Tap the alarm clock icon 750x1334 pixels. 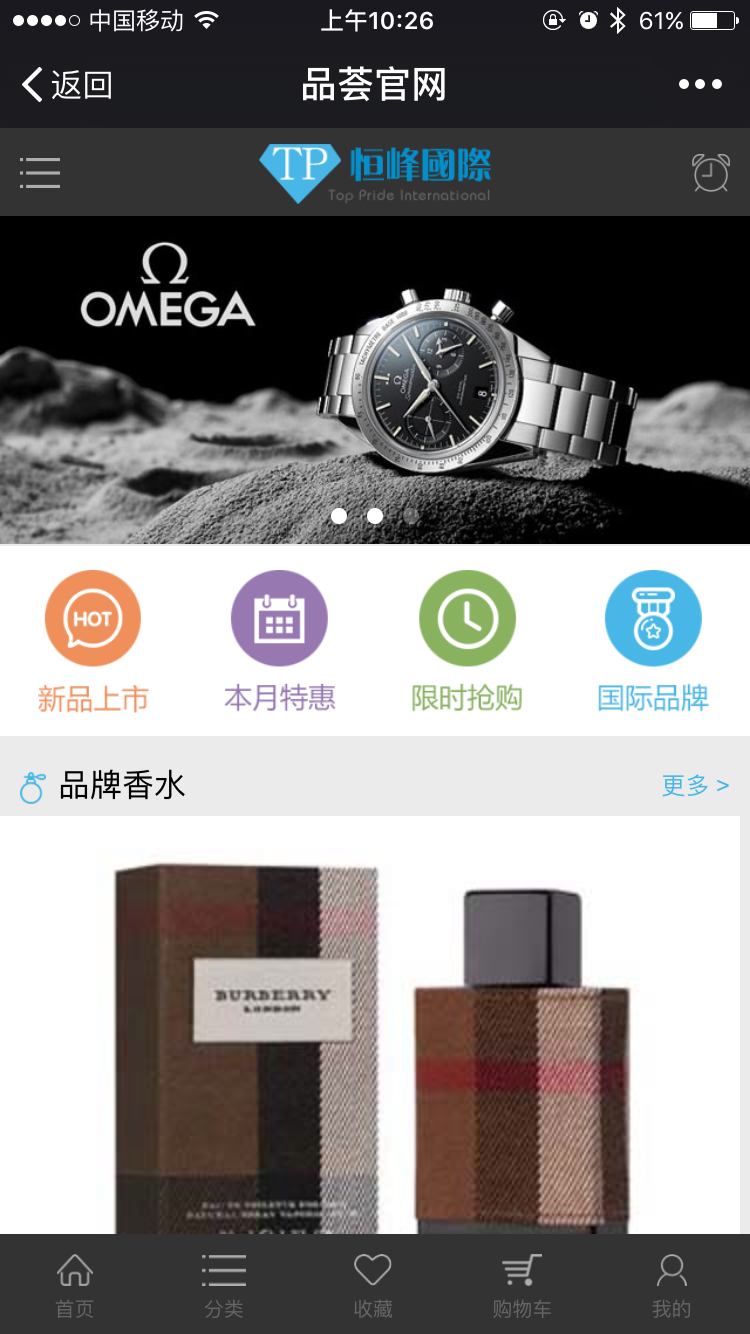point(711,173)
